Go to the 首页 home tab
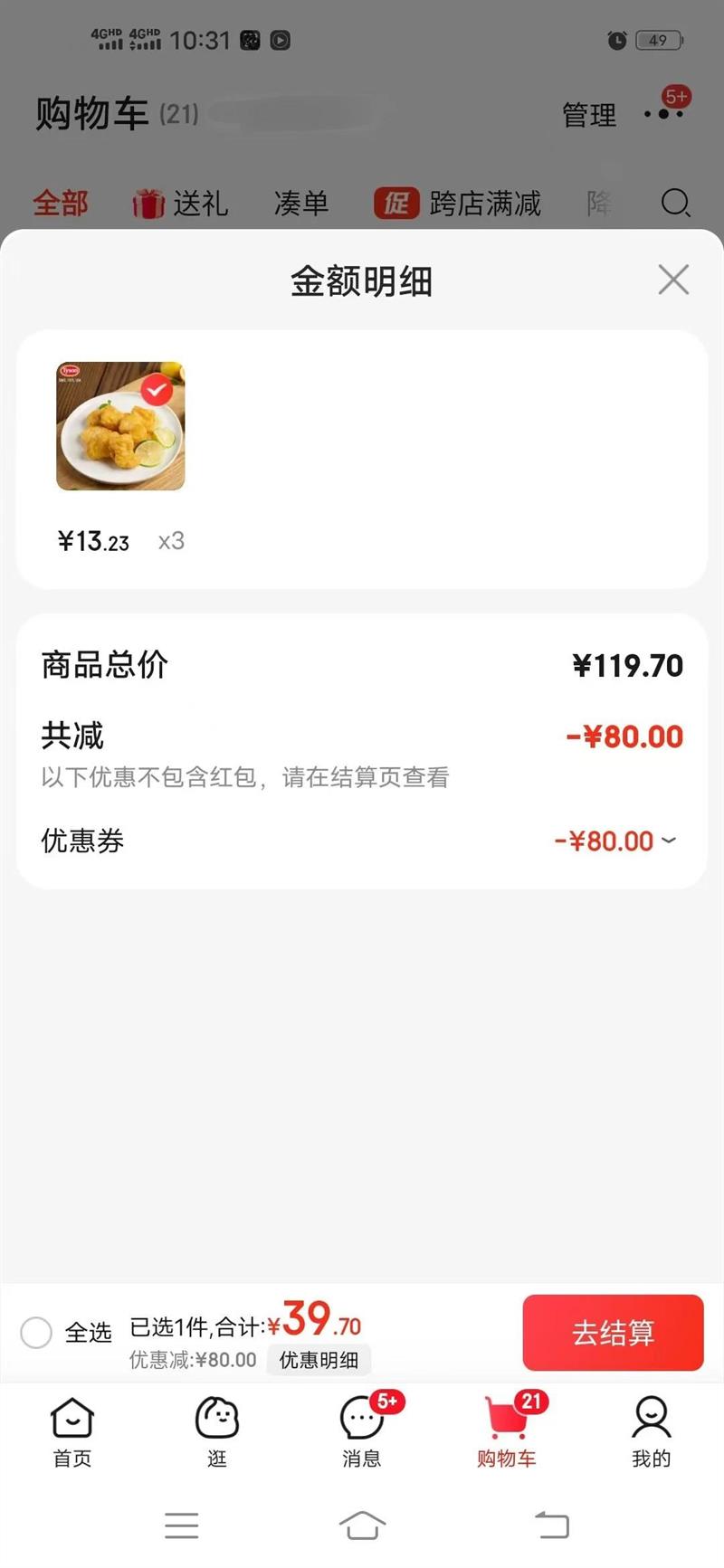The width and height of the screenshot is (724, 1568). (x=72, y=1431)
